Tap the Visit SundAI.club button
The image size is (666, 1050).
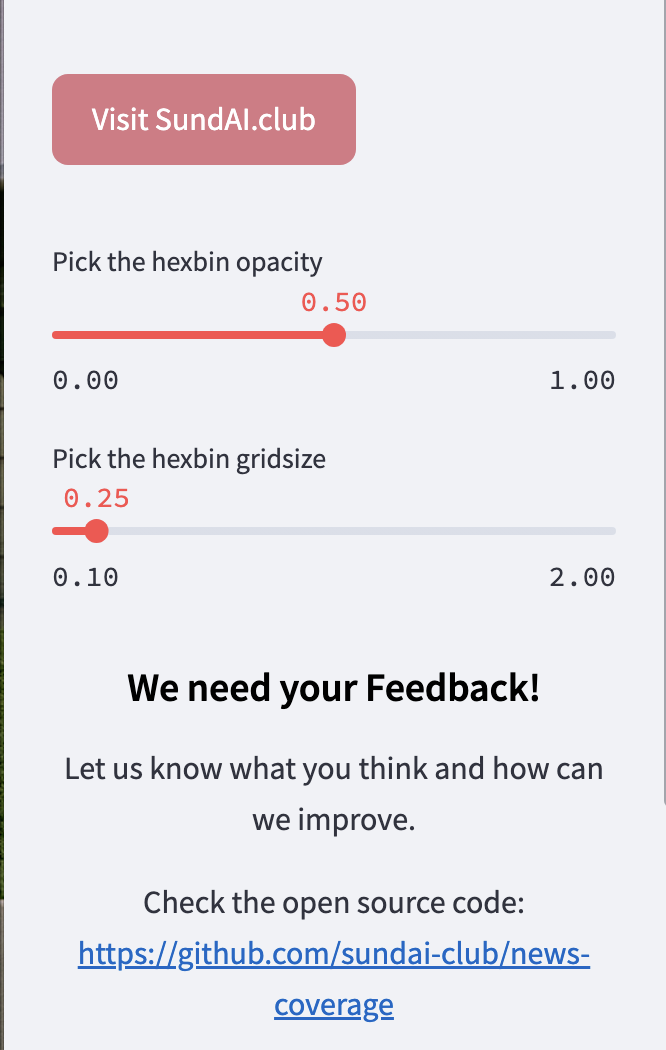pos(204,119)
